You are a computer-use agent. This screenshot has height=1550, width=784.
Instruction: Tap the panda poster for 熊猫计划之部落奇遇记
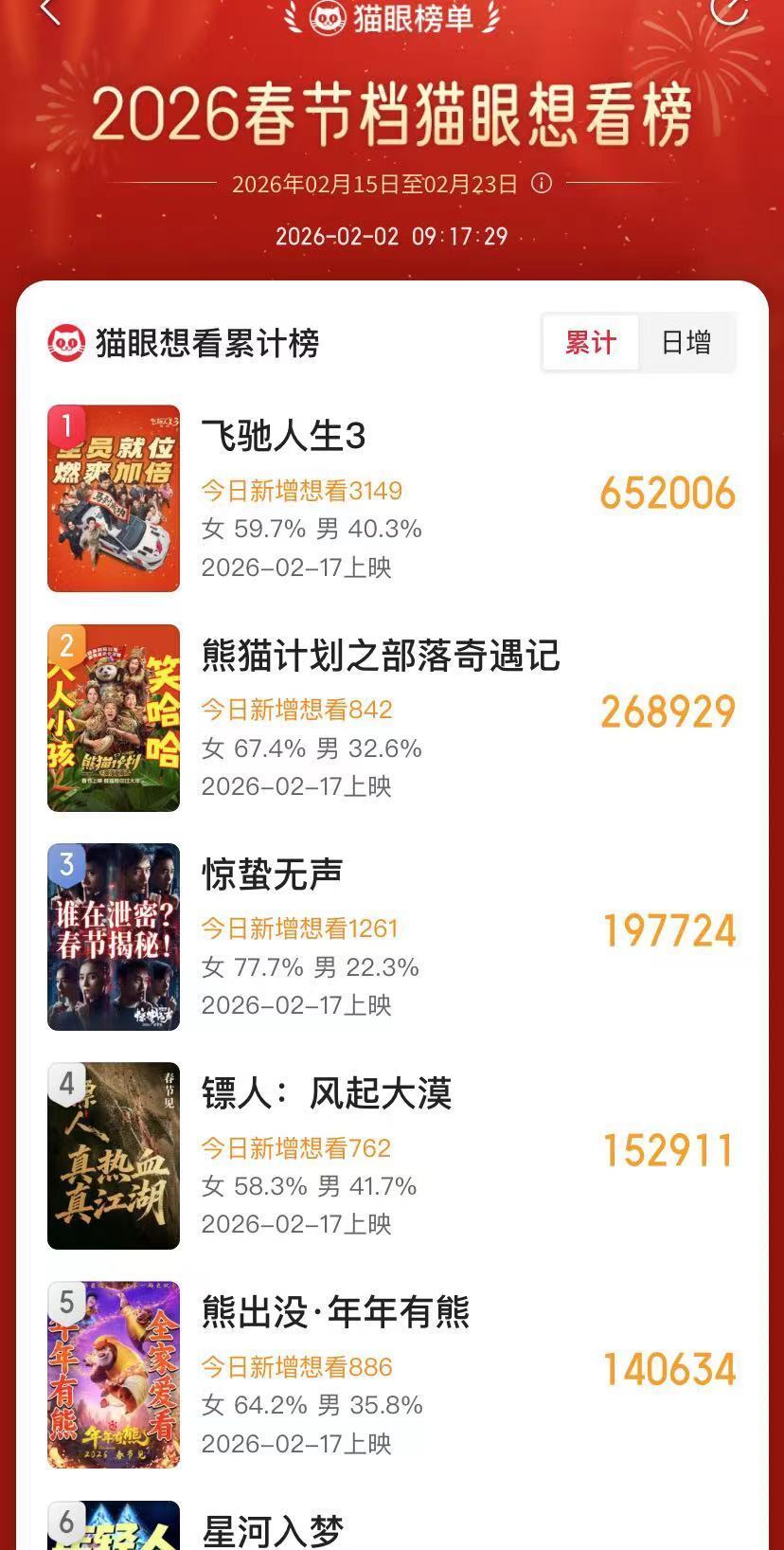click(x=113, y=717)
